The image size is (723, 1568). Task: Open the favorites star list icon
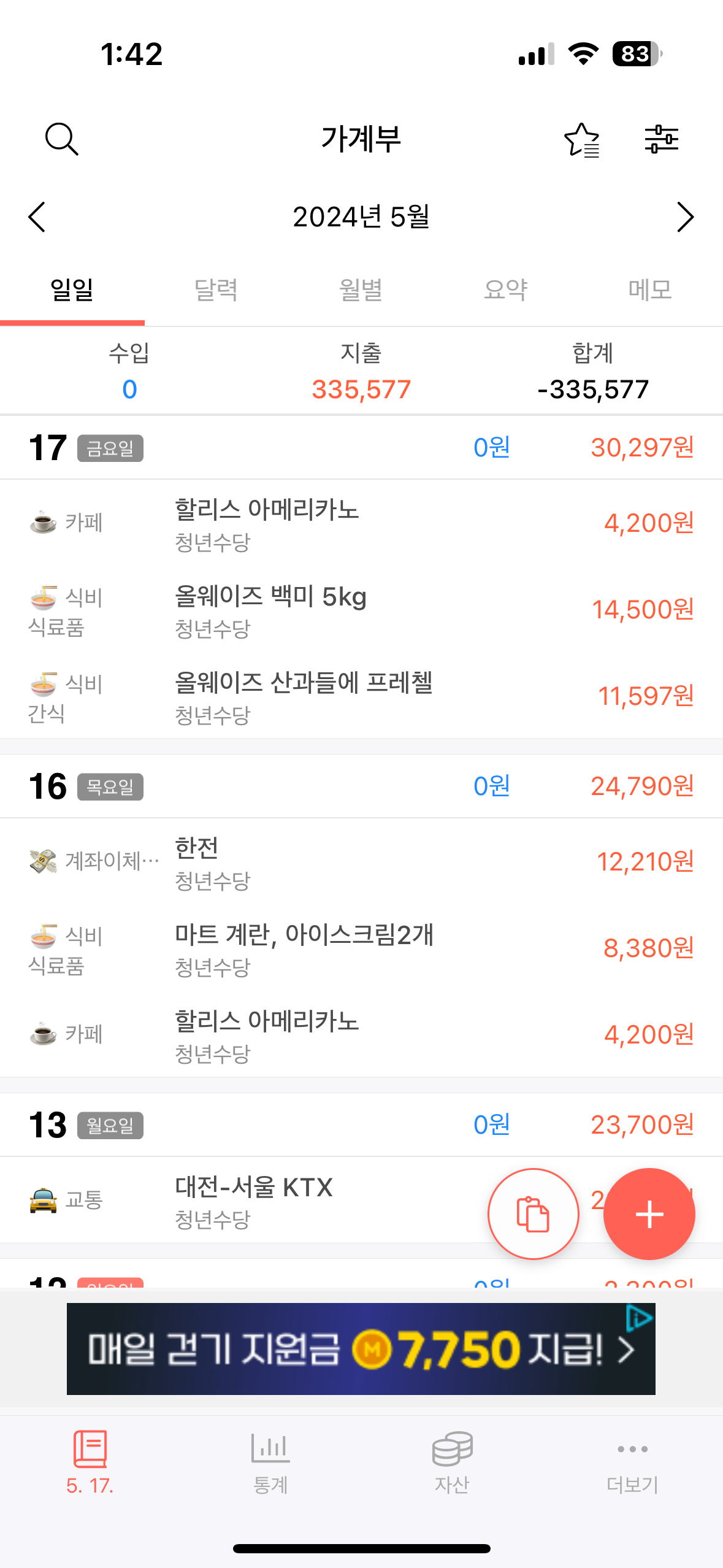(581, 140)
